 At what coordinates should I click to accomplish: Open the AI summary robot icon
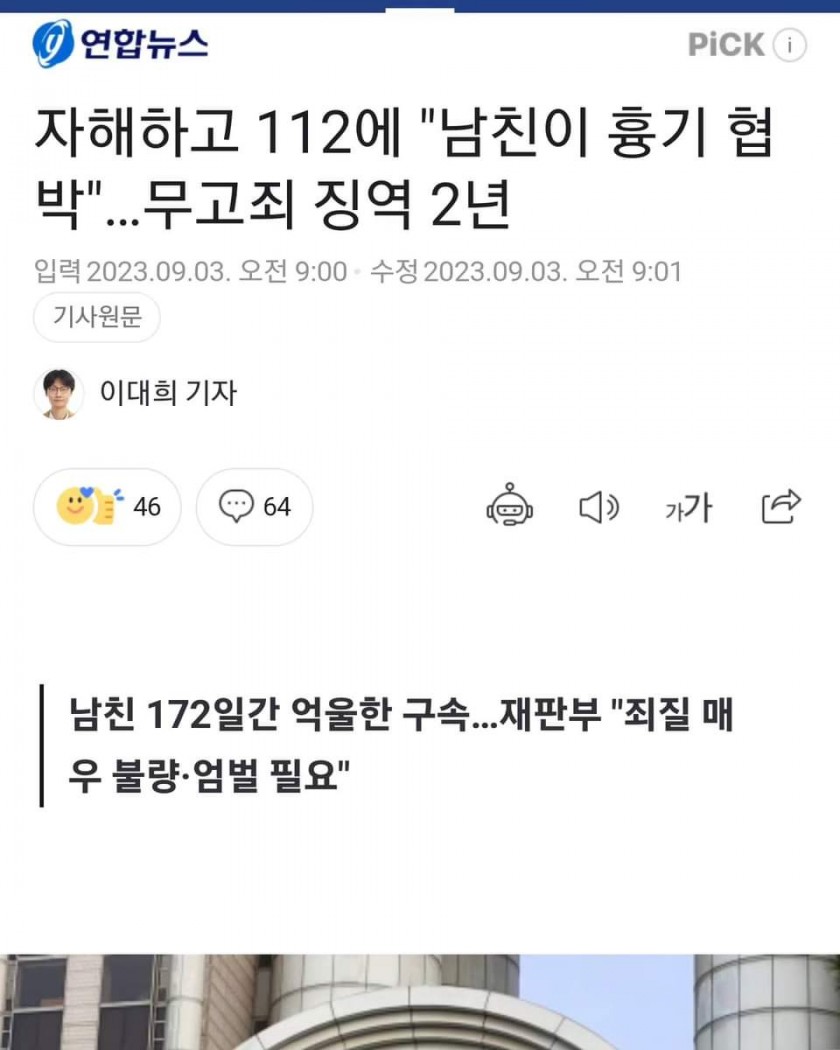(x=509, y=507)
